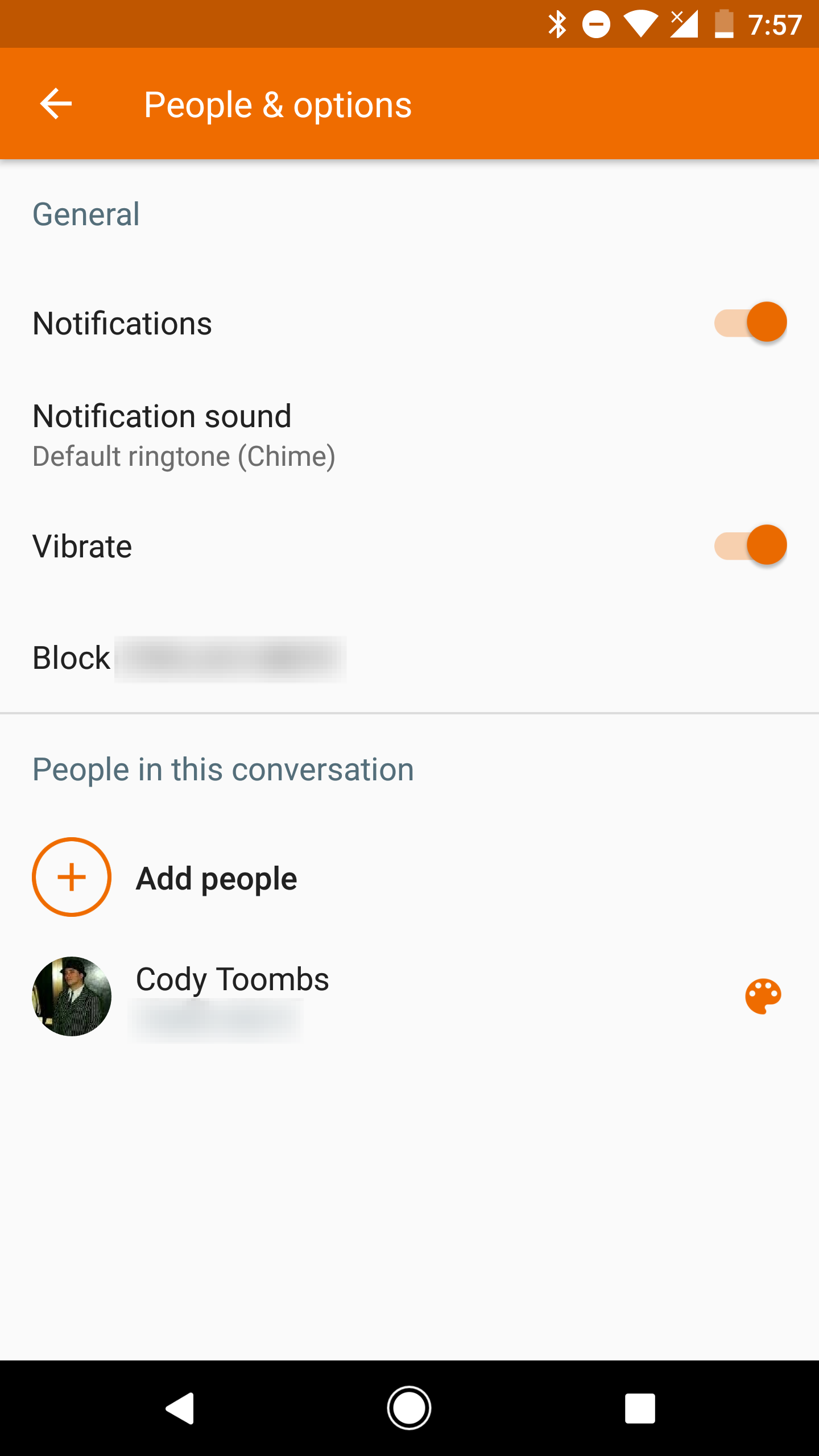The height and width of the screenshot is (1456, 819).
Task: Tap the Add people plus icon
Action: [x=71, y=877]
